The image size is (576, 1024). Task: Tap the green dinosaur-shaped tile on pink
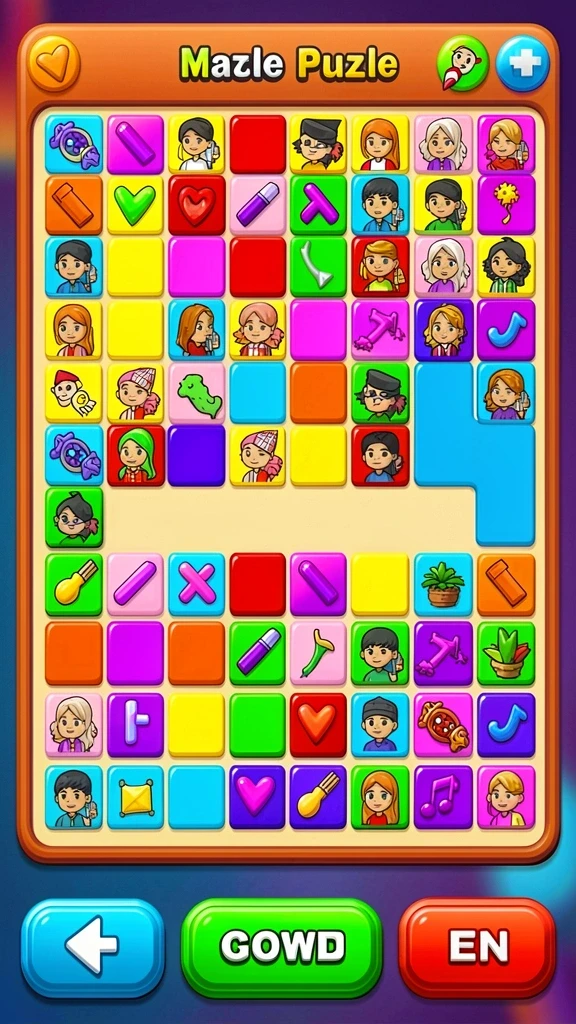click(x=197, y=392)
